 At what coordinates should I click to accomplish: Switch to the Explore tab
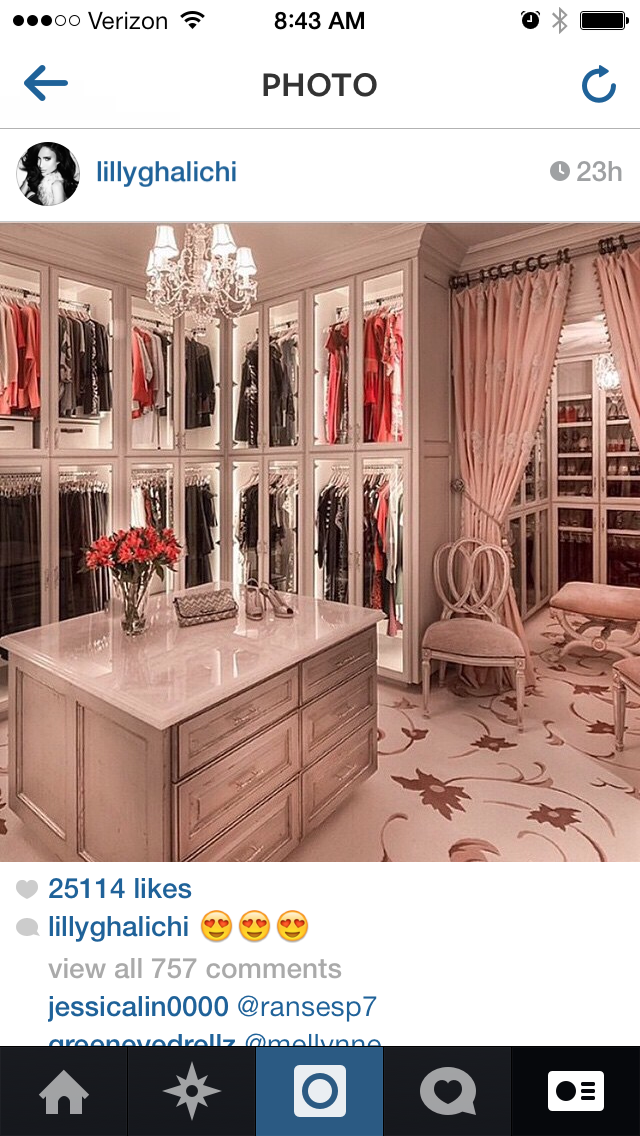[x=191, y=1091]
